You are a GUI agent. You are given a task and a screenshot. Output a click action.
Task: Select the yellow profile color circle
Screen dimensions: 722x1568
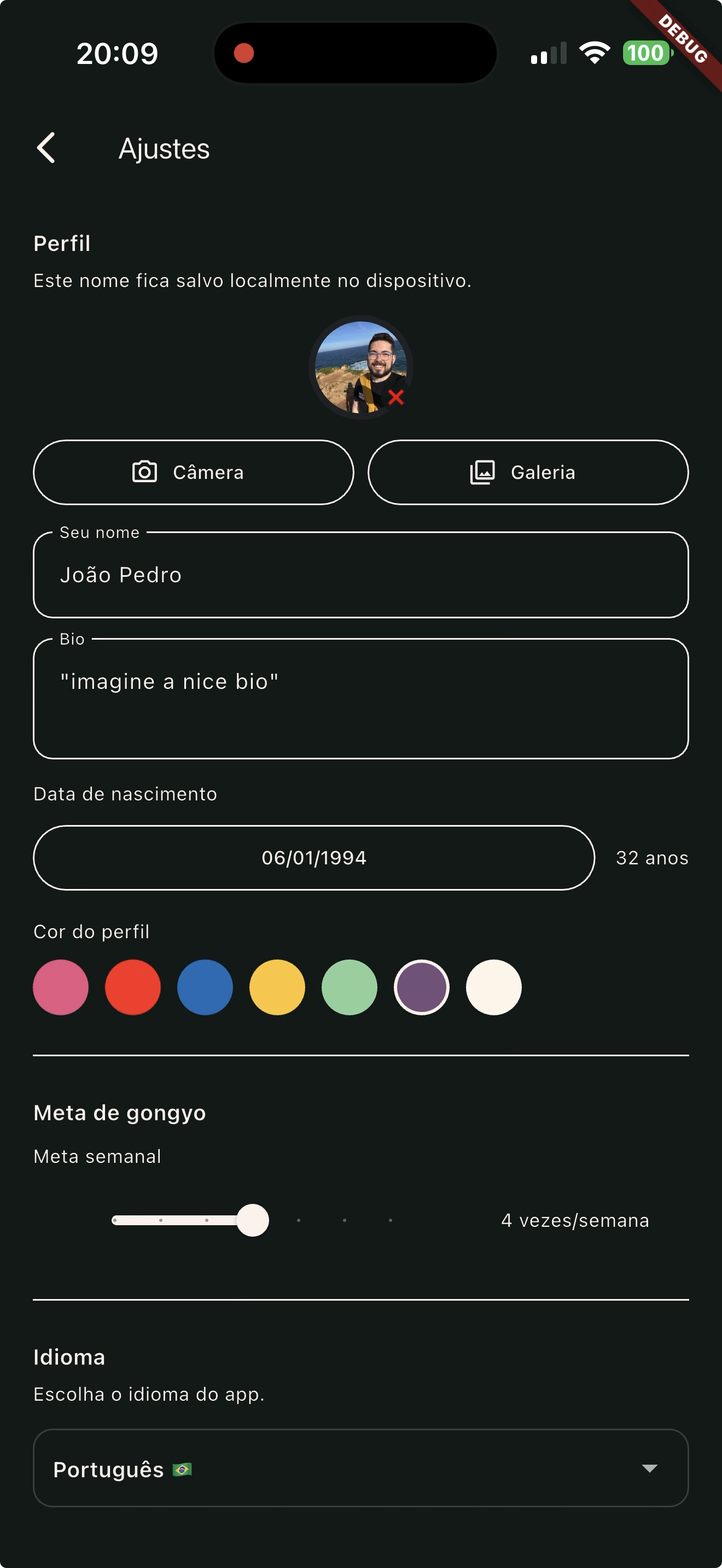(277, 987)
